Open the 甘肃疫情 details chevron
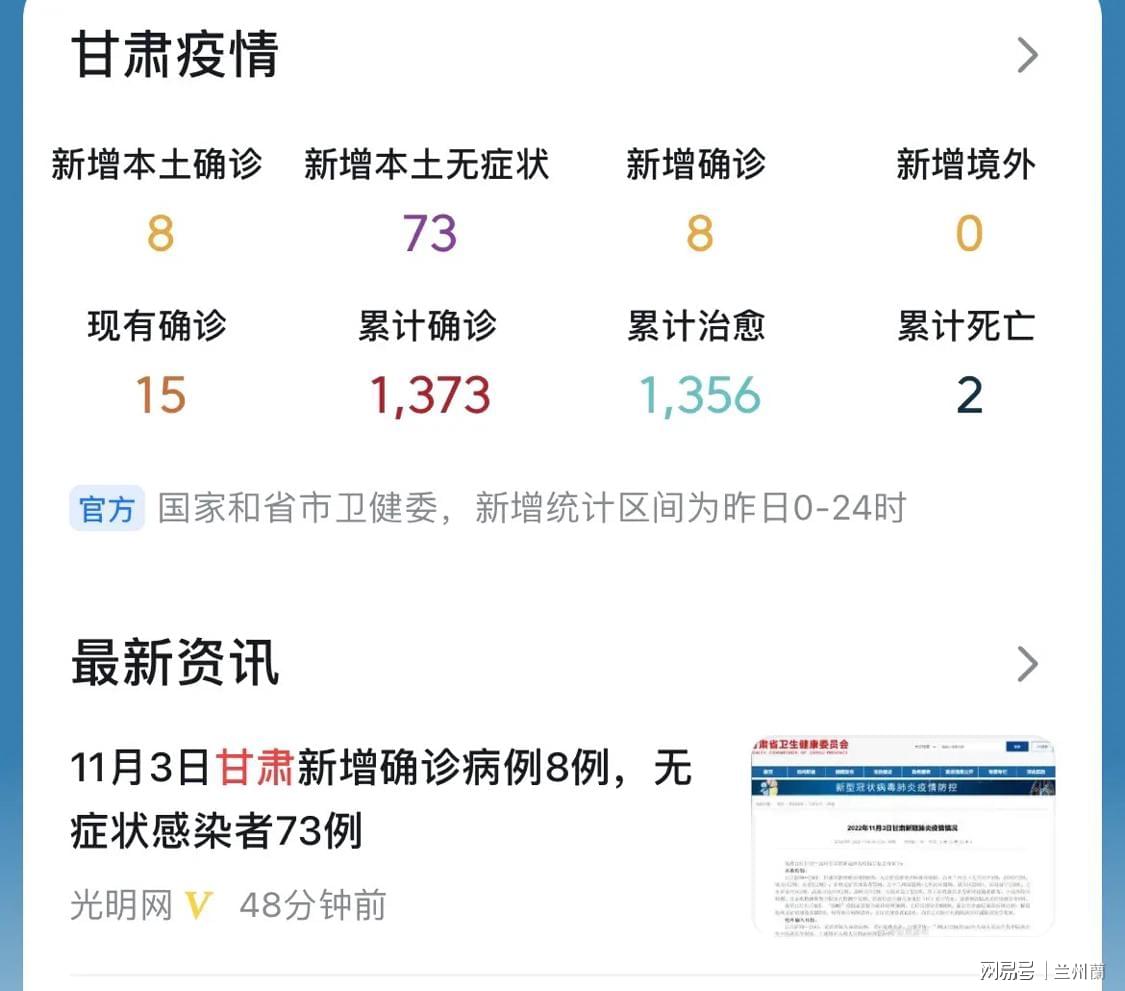The width and height of the screenshot is (1125, 991). pos(1027,55)
